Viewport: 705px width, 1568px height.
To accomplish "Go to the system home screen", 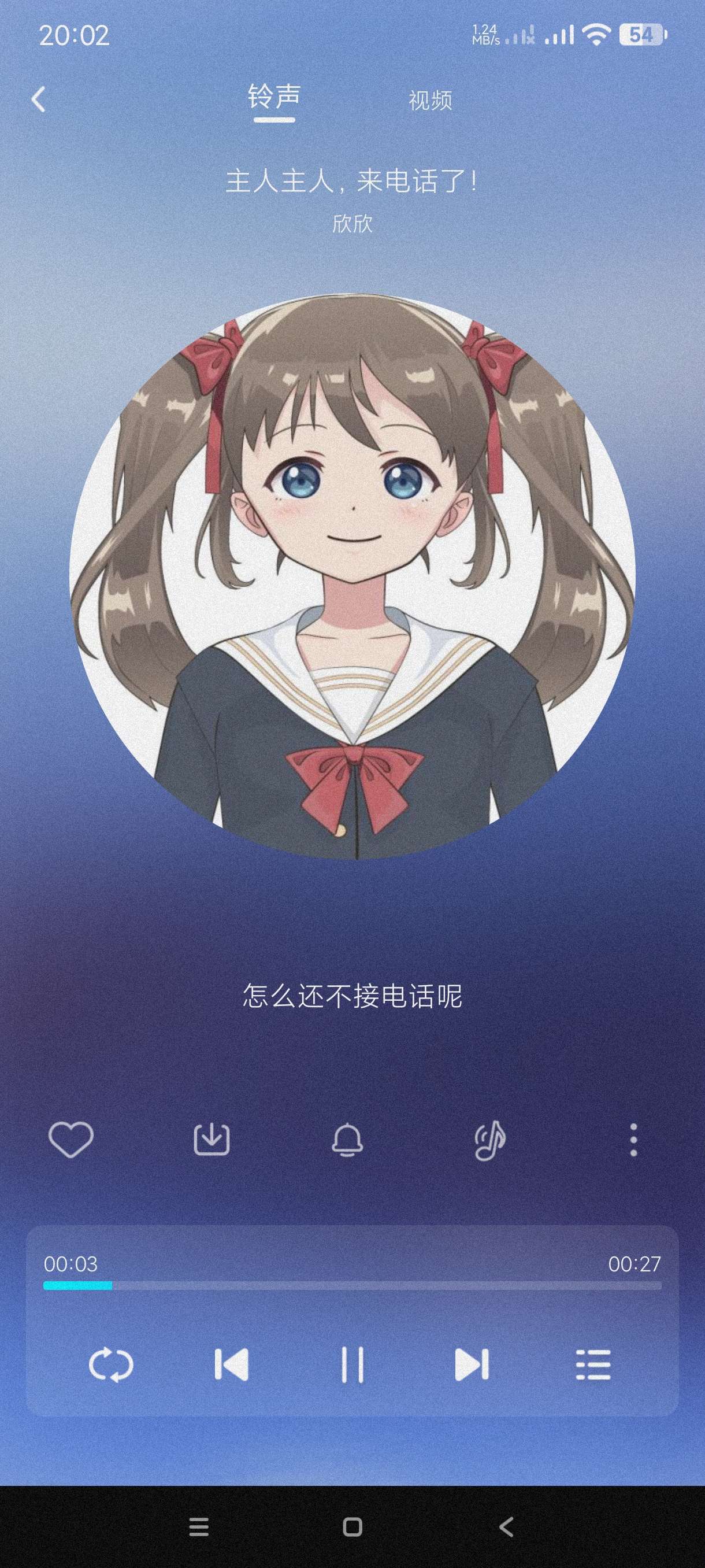I will point(352,1526).
